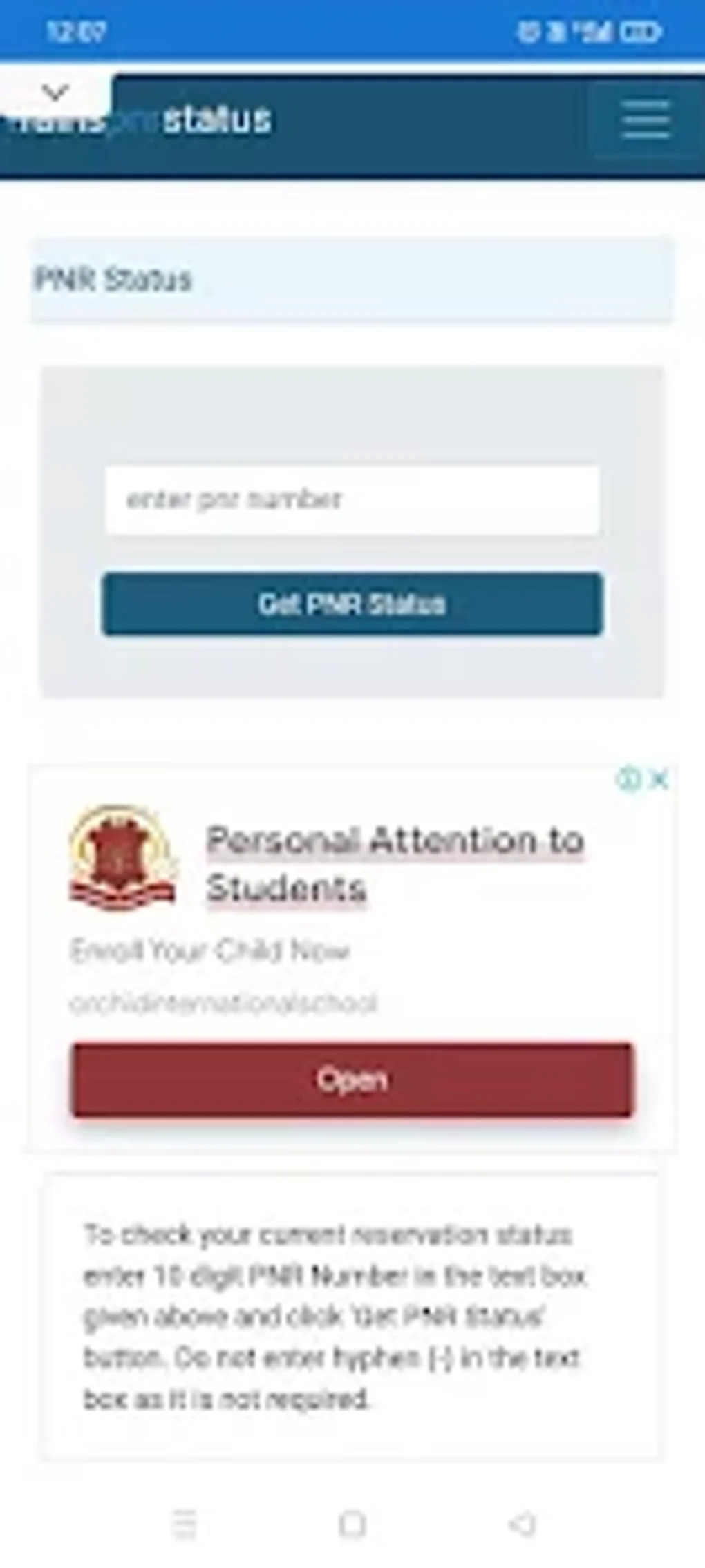Screen dimensions: 705x1568
Task: Focus the enter pnr number field
Action: point(351,499)
